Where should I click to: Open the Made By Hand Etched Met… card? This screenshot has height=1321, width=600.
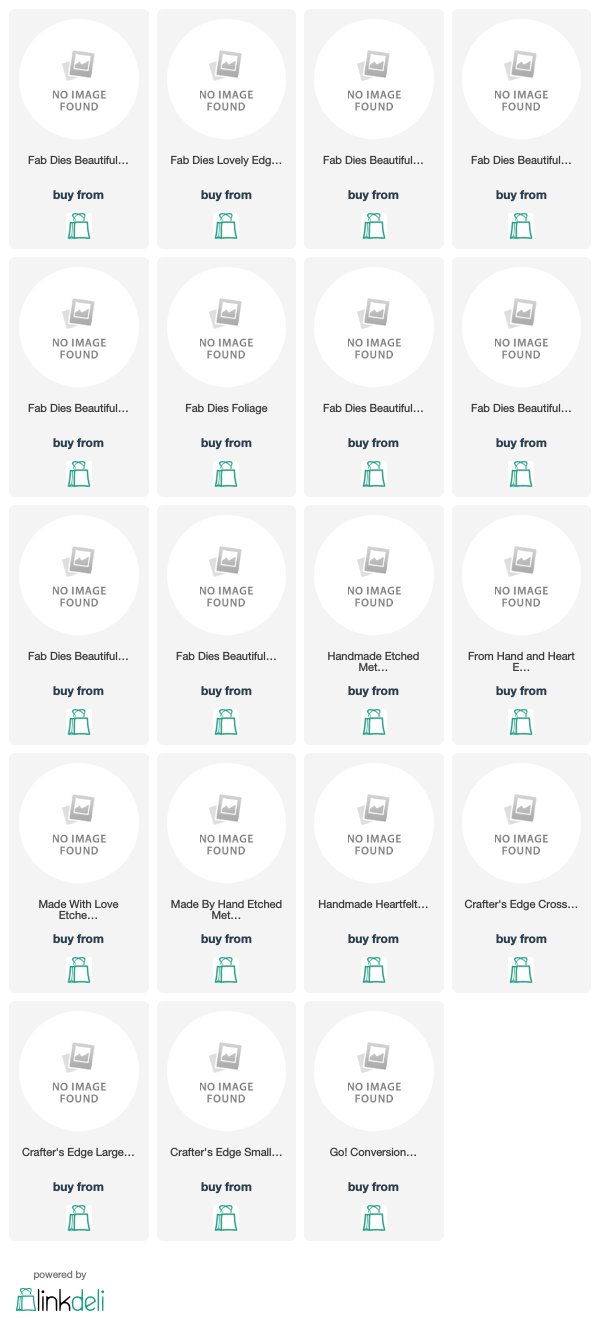[x=226, y=873]
